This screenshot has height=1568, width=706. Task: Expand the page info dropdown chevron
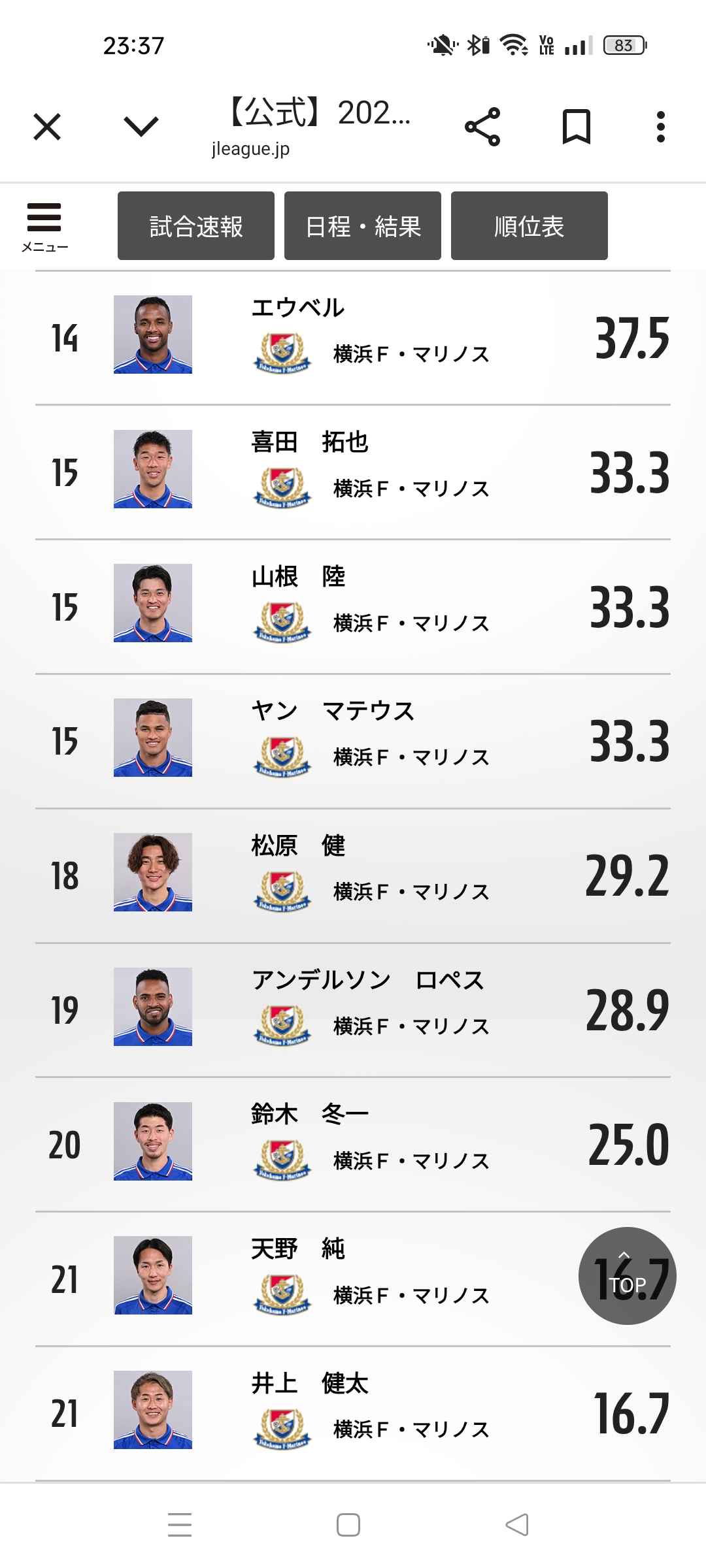coord(141,127)
